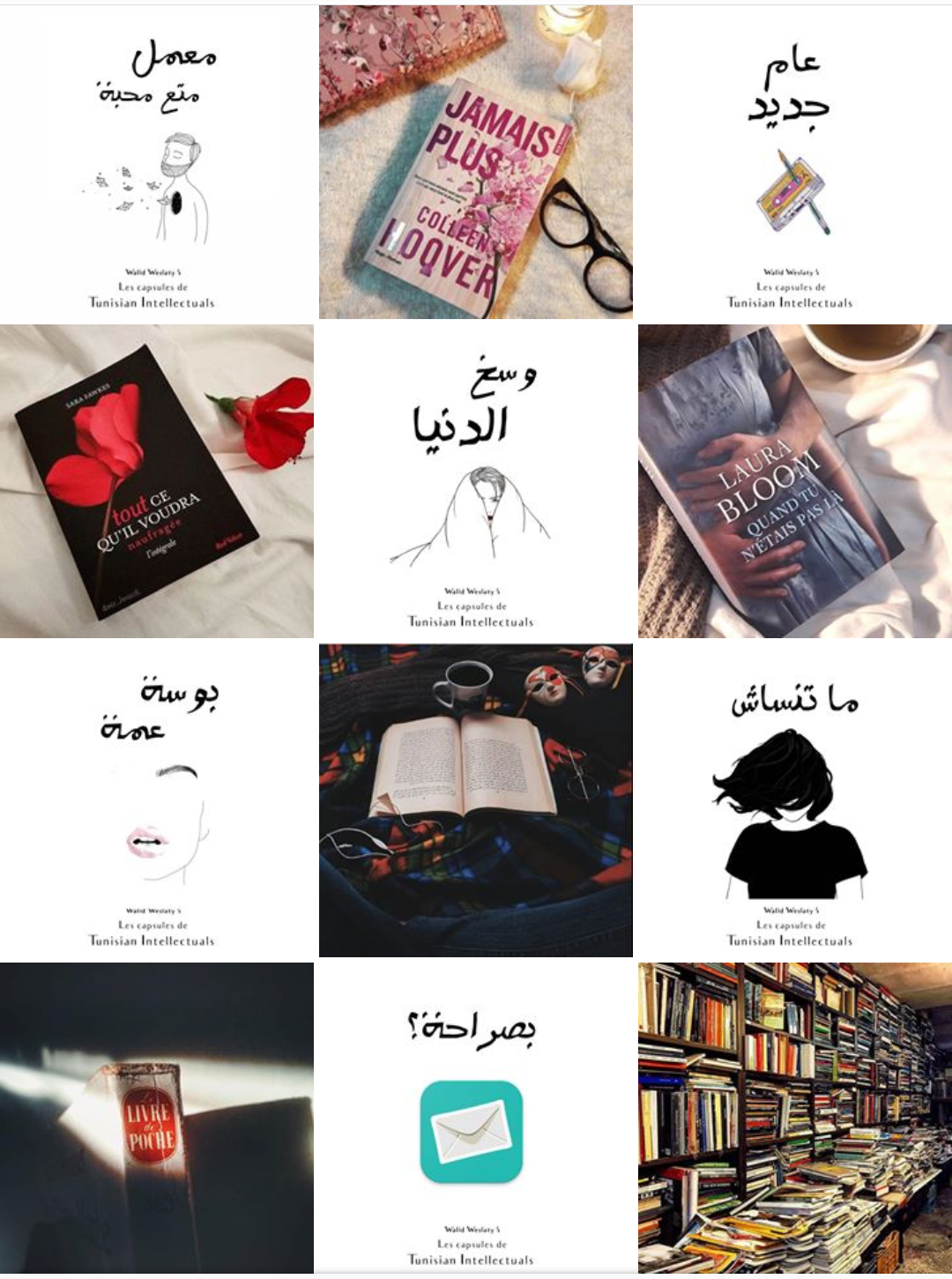Open the ما تنساش capsule post
952x1279 pixels.
[794, 800]
